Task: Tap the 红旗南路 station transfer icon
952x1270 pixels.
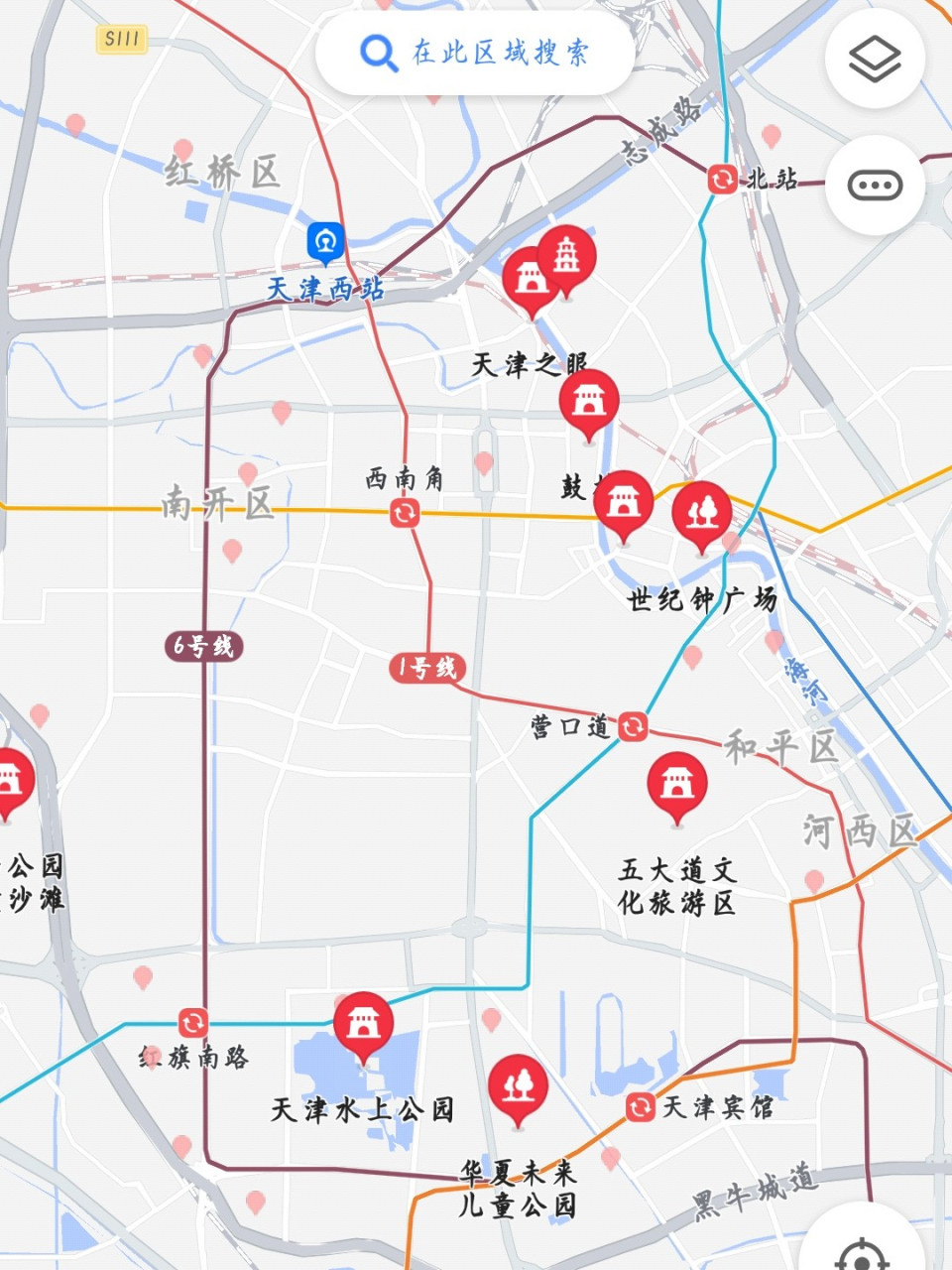Action: [194, 1022]
